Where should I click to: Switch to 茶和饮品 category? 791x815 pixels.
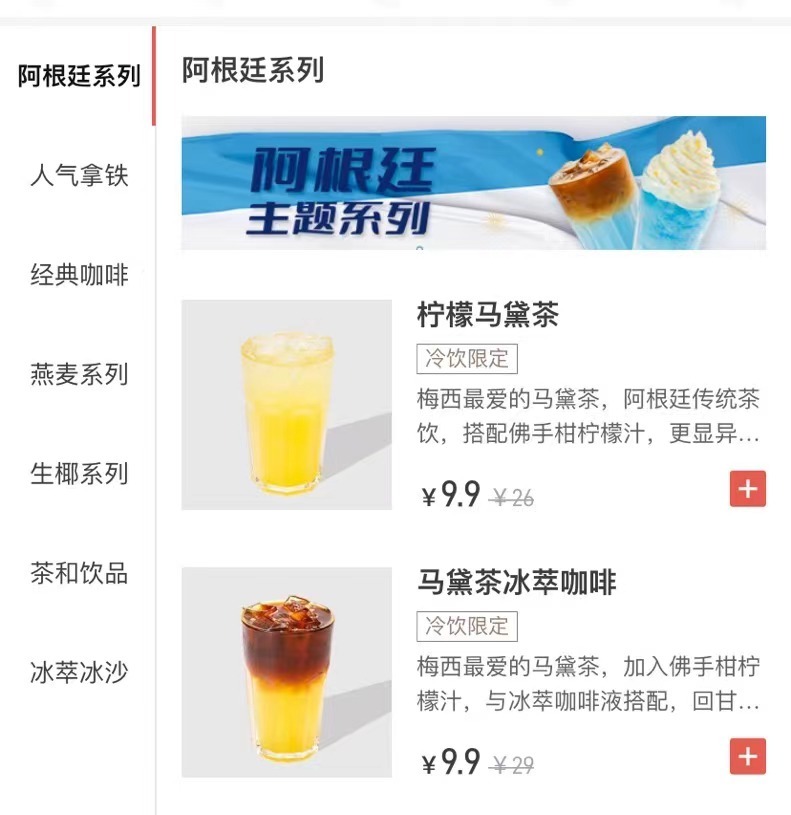pos(78,573)
